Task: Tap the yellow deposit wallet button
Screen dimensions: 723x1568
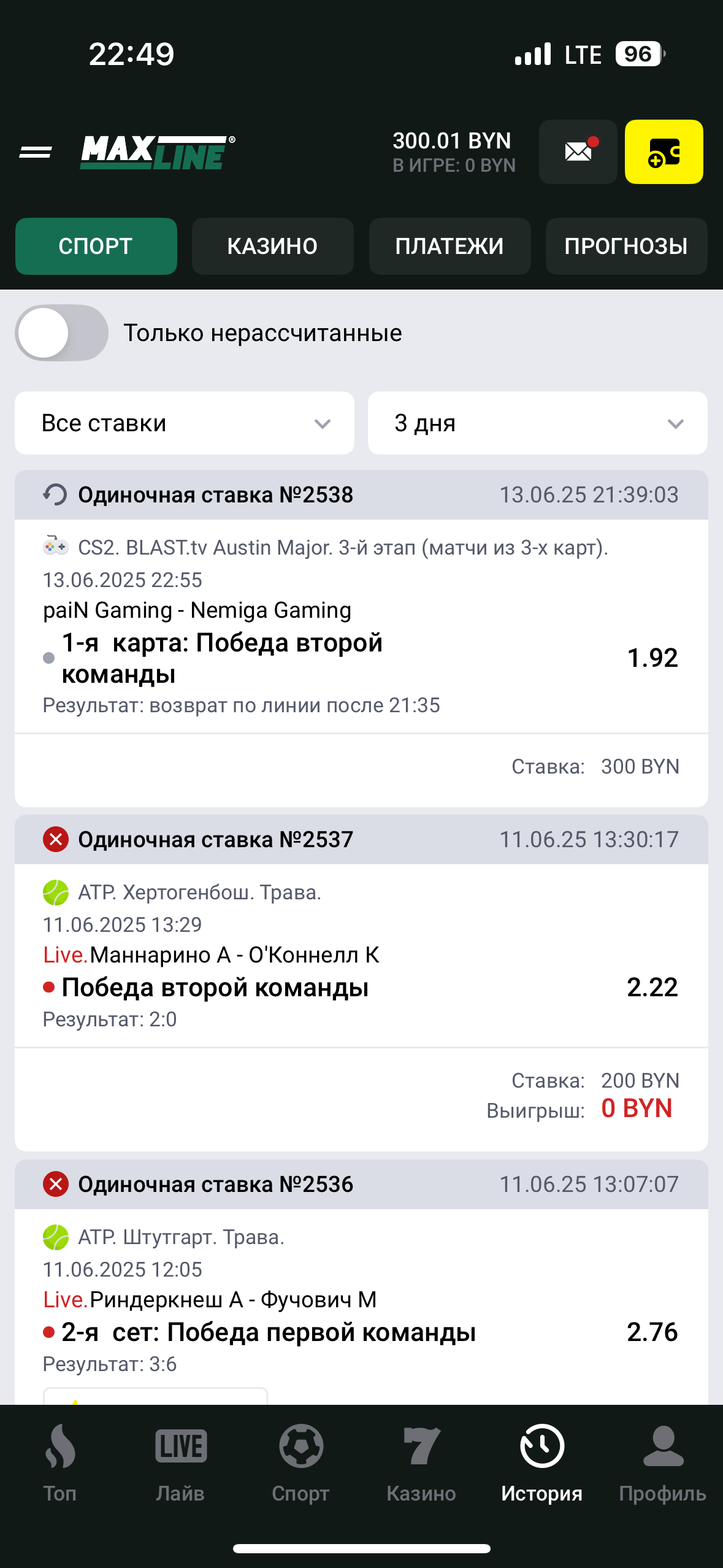Action: (664, 152)
